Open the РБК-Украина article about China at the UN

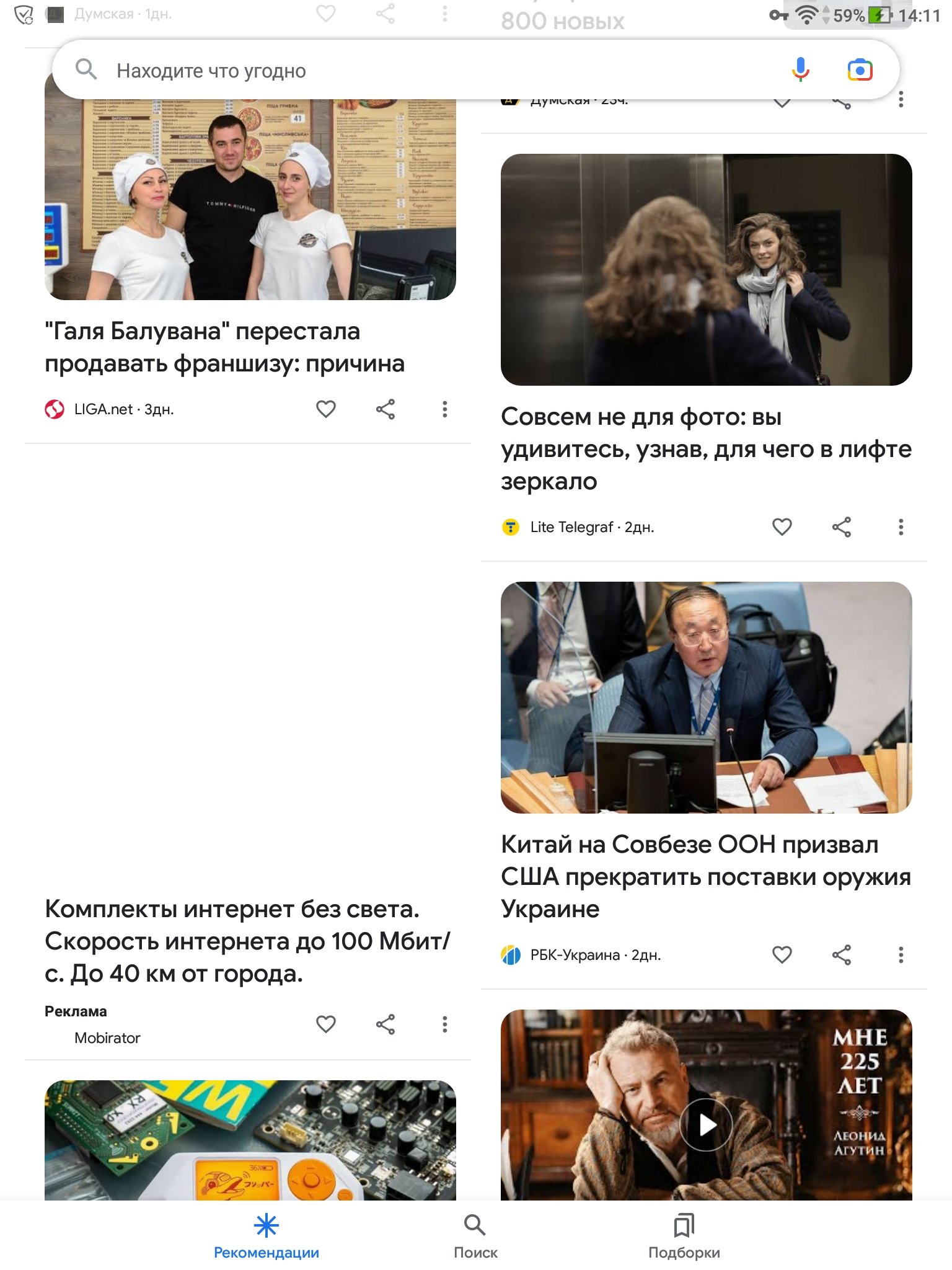coord(705,876)
